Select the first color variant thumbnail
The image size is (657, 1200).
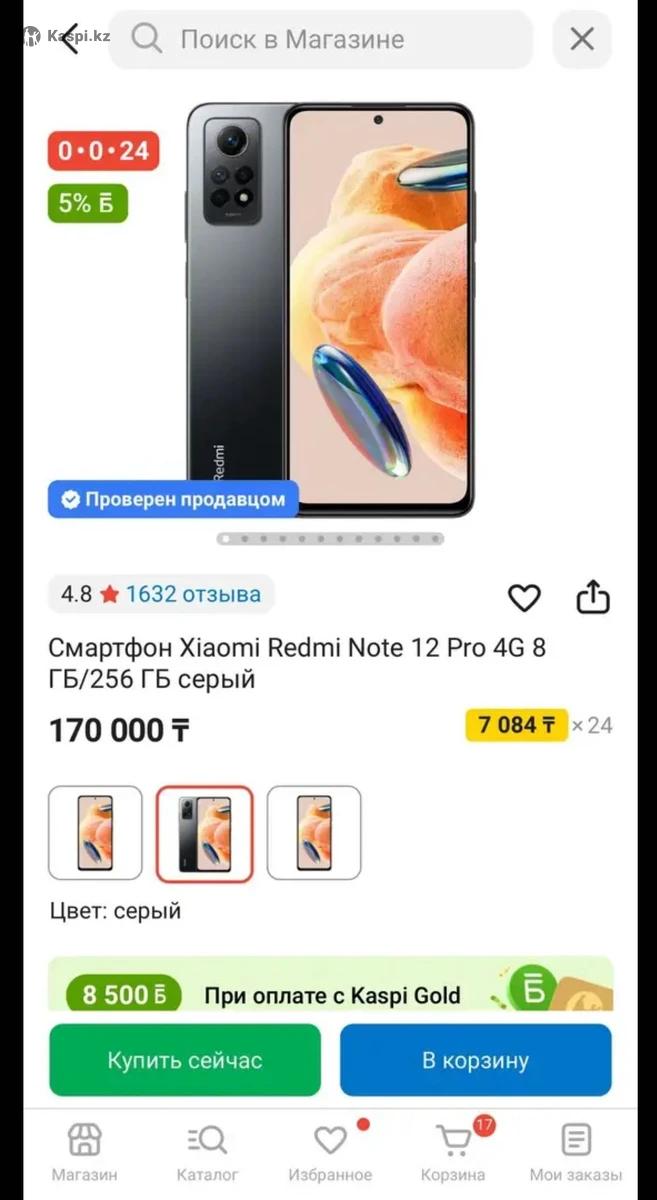pos(95,833)
